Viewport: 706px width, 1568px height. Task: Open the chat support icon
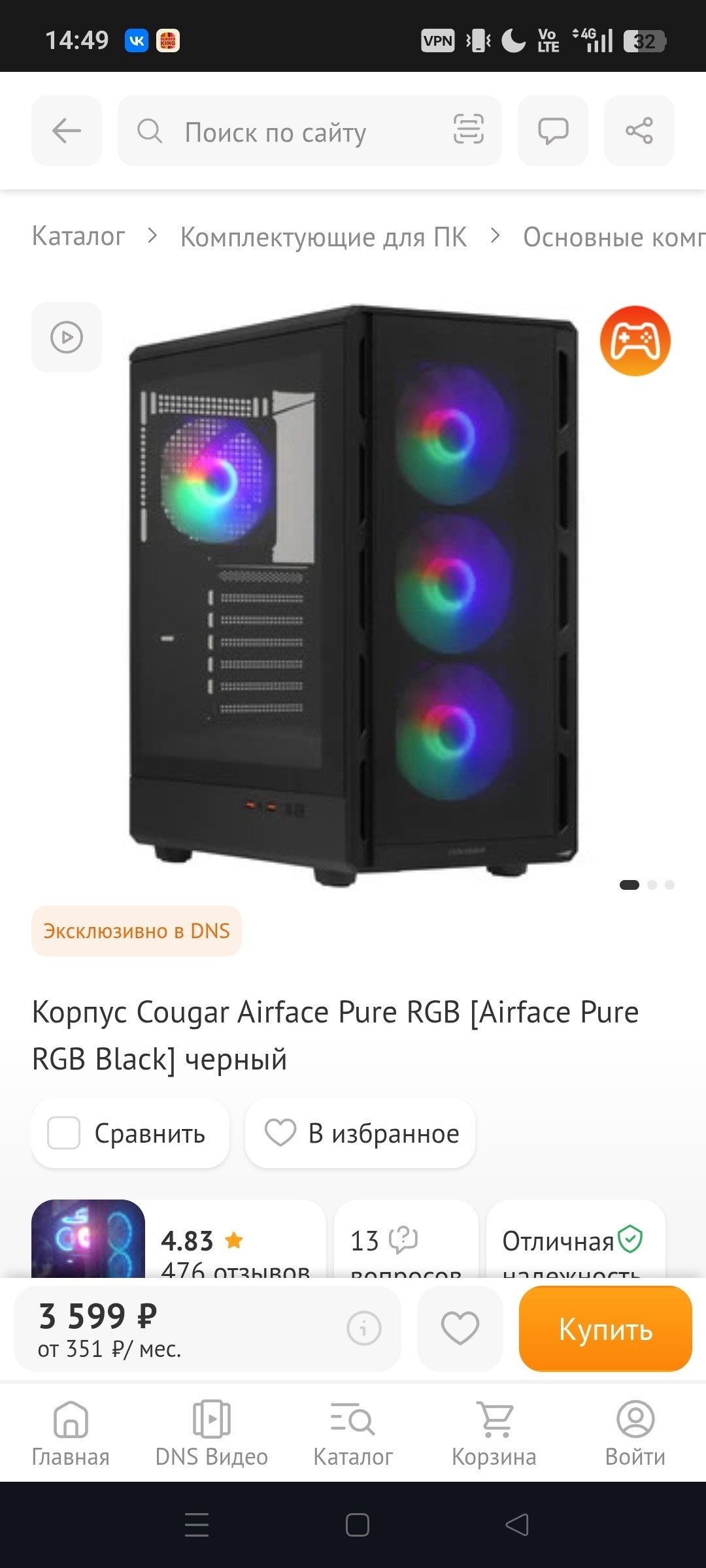(553, 131)
